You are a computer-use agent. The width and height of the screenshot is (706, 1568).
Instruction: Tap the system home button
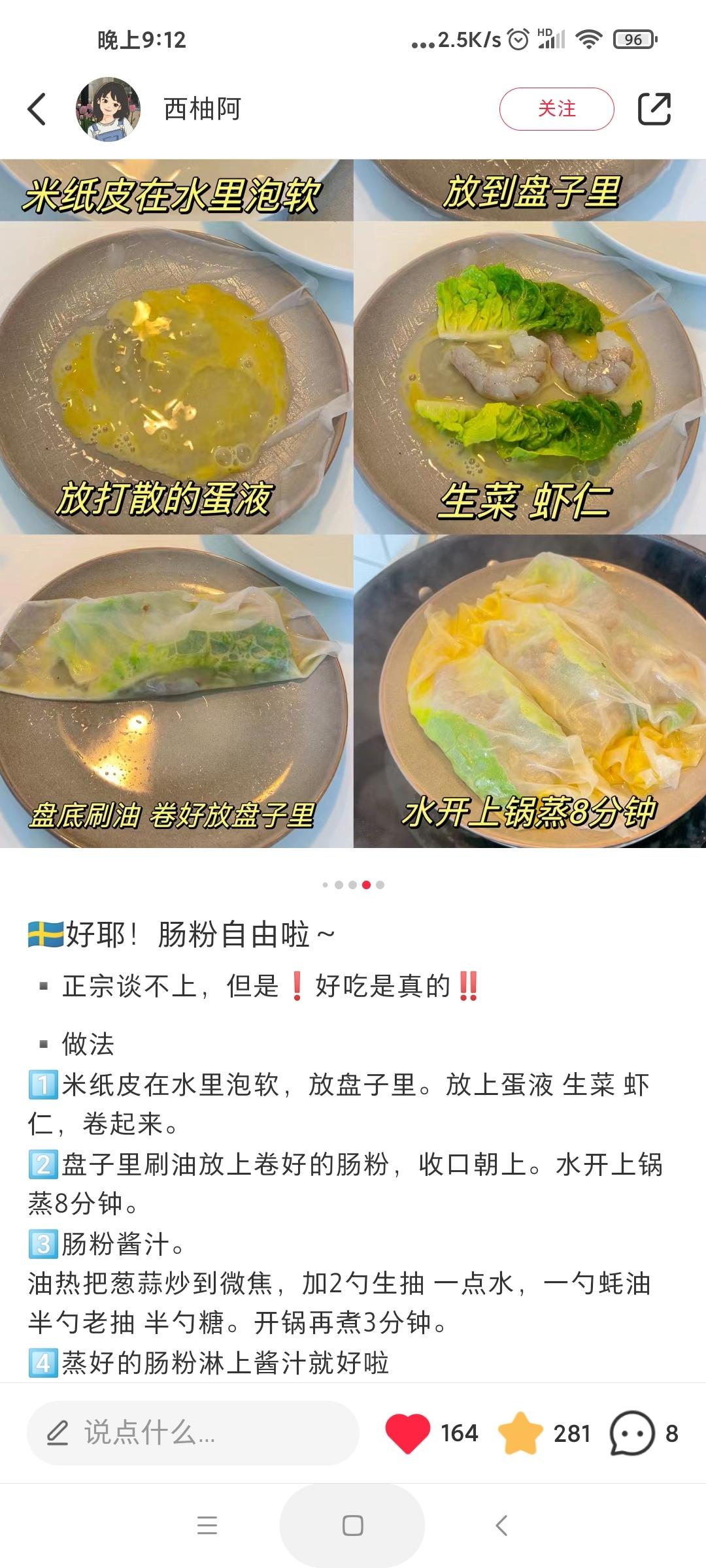tap(352, 1526)
